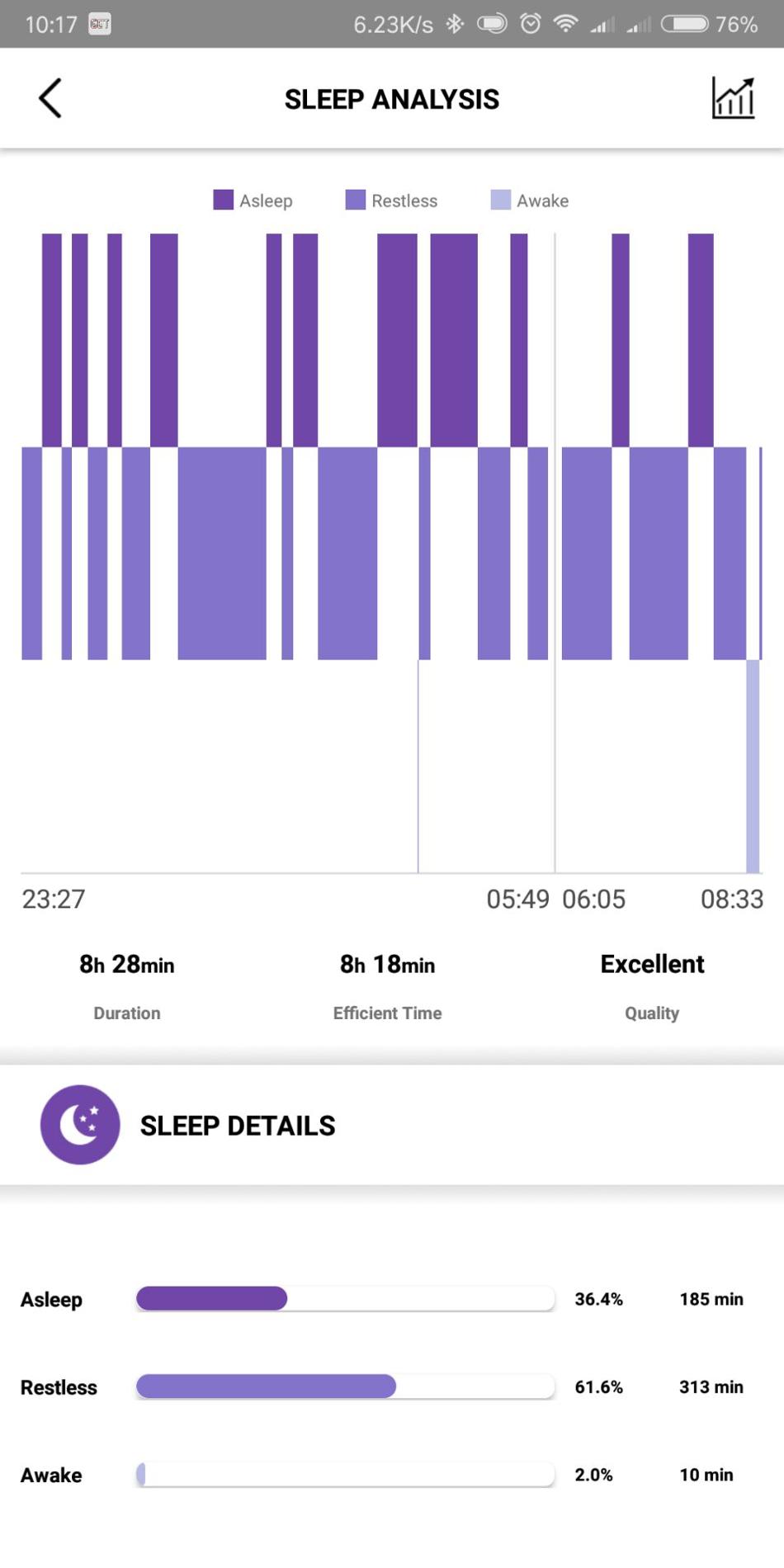This screenshot has height=1568, width=784.
Task: Tap the back arrow to exit Sleep Analysis
Action: click(x=50, y=97)
